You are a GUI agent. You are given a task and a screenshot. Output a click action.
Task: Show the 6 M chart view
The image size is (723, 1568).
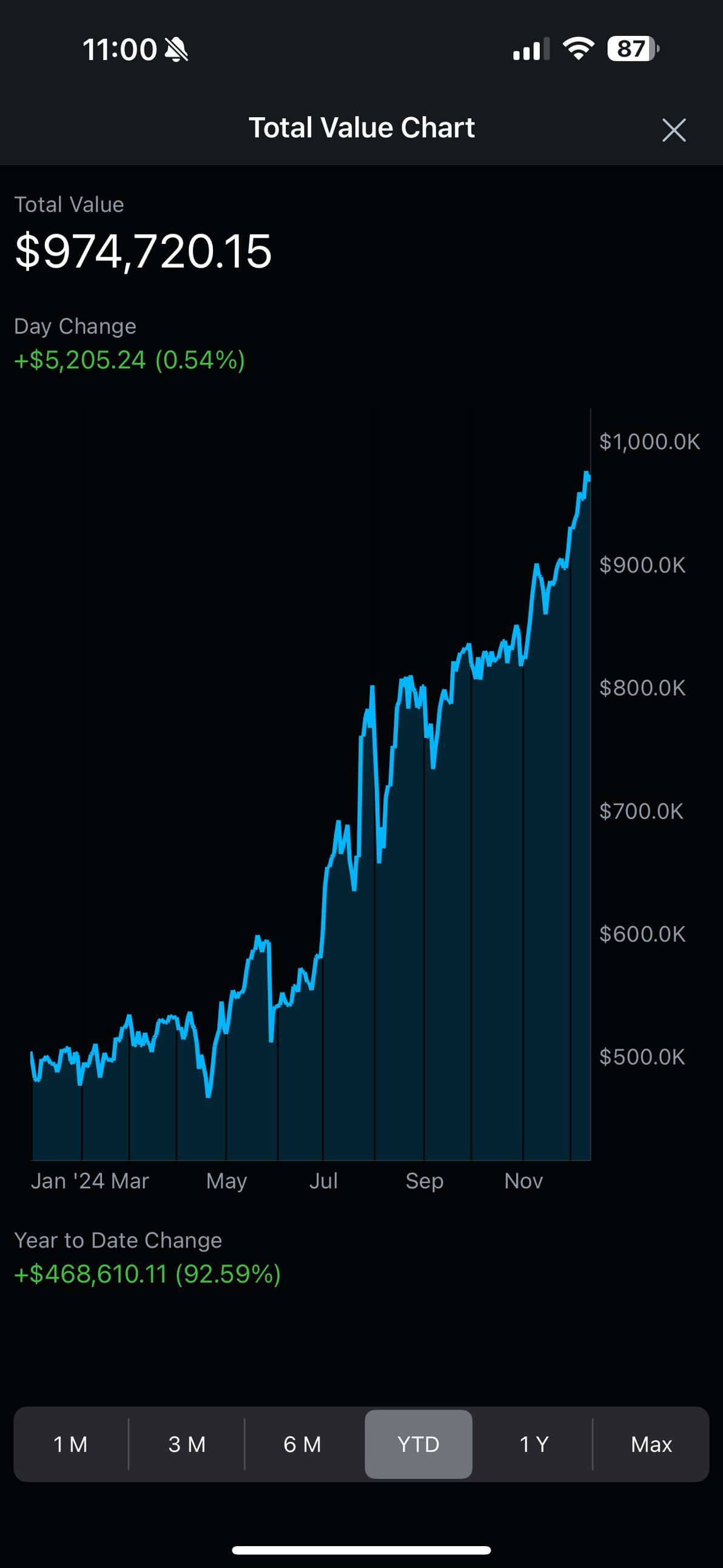303,1444
